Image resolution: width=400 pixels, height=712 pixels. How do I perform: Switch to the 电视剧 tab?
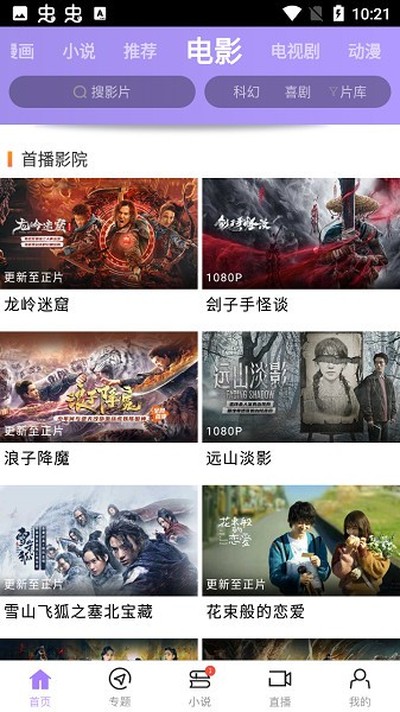(x=295, y=52)
